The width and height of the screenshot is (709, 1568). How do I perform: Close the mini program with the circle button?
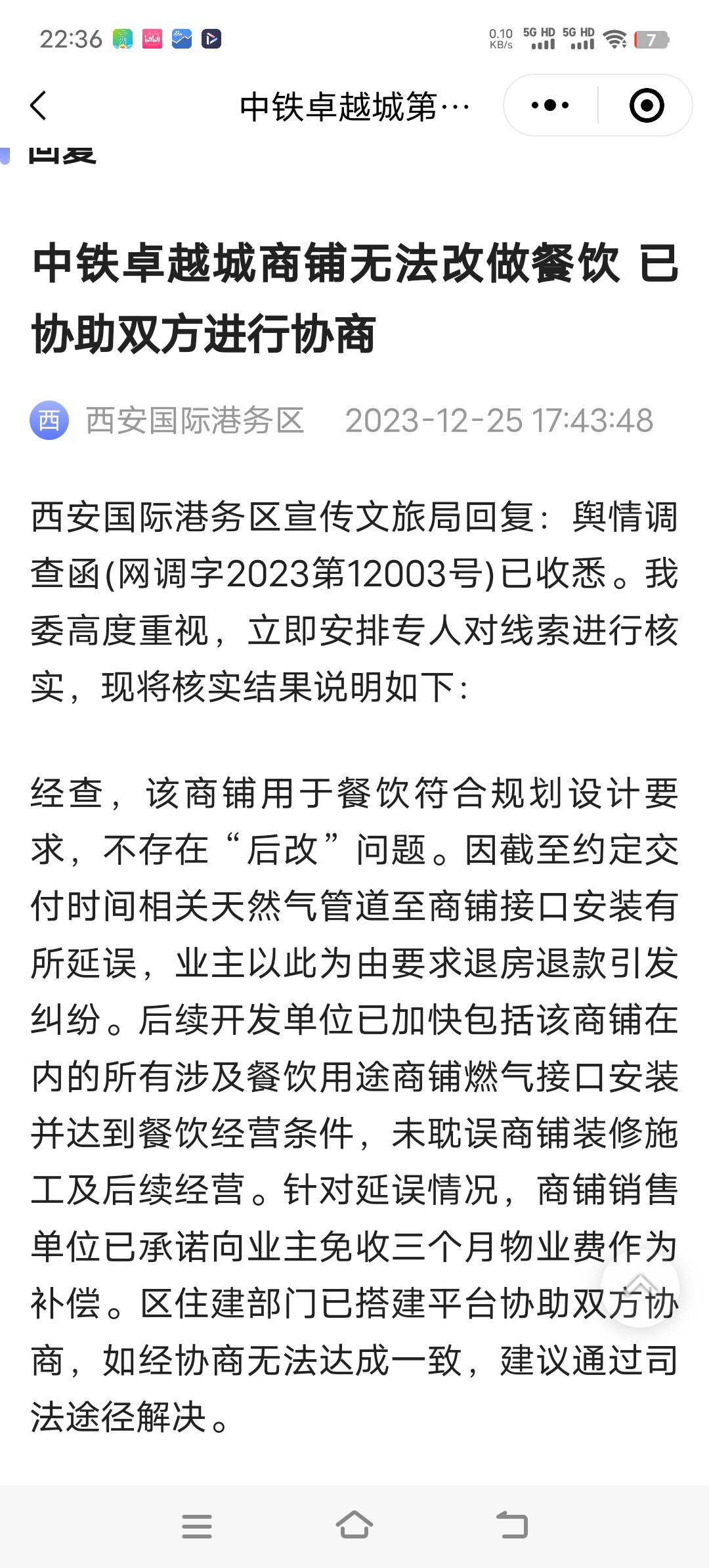click(646, 106)
